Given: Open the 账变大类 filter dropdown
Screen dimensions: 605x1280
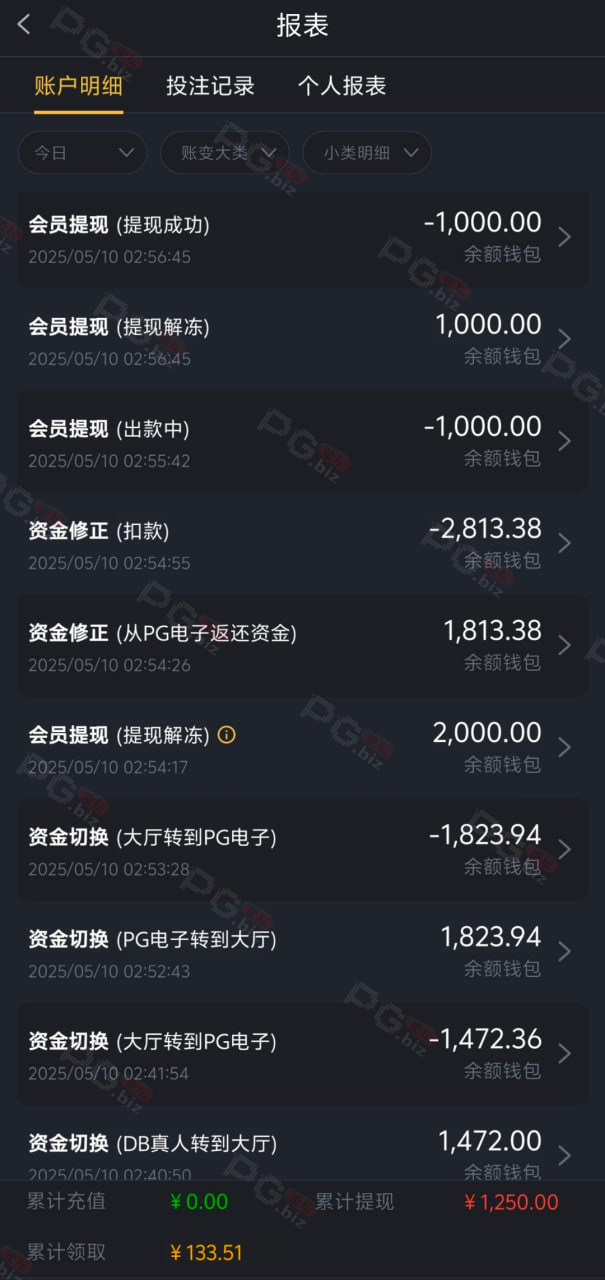Looking at the screenshot, I should click(x=225, y=153).
